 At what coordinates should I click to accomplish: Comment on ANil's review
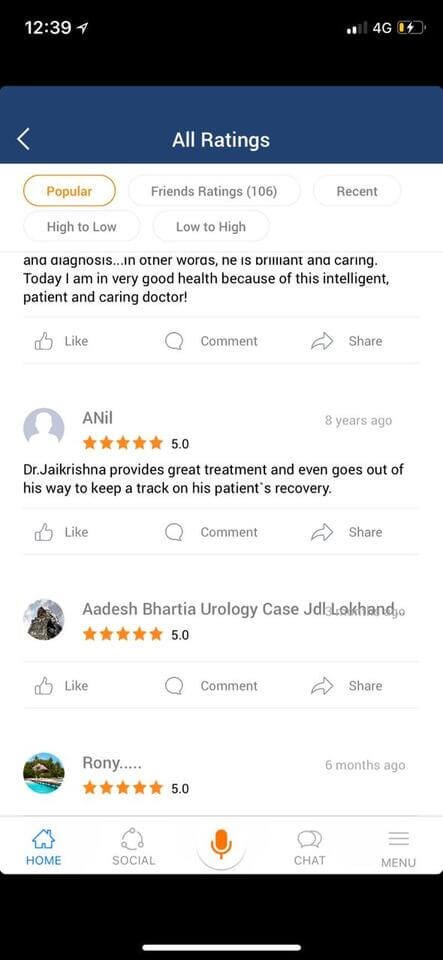pyautogui.click(x=212, y=532)
